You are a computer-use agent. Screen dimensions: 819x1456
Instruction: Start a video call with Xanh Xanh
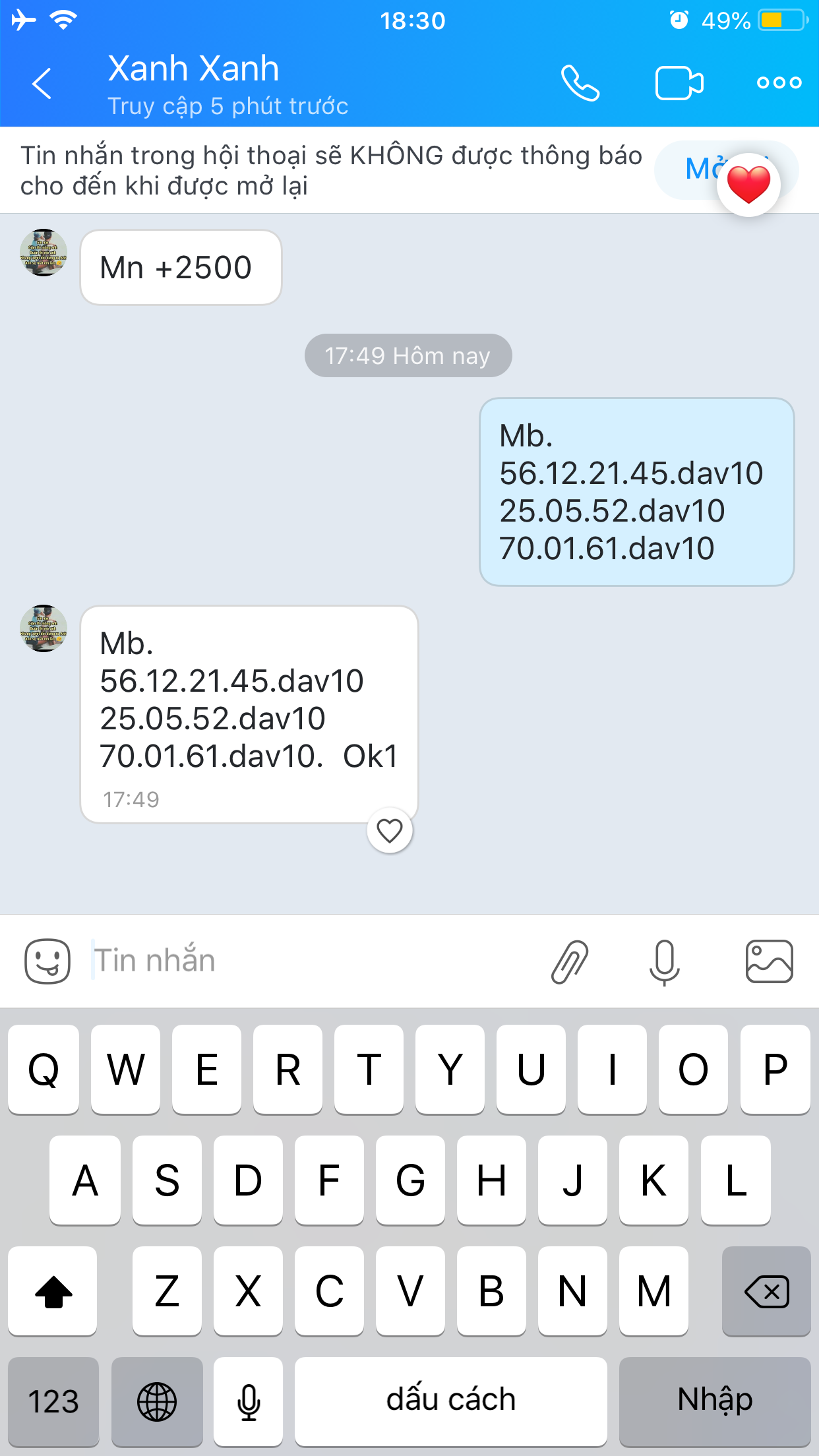tap(679, 83)
